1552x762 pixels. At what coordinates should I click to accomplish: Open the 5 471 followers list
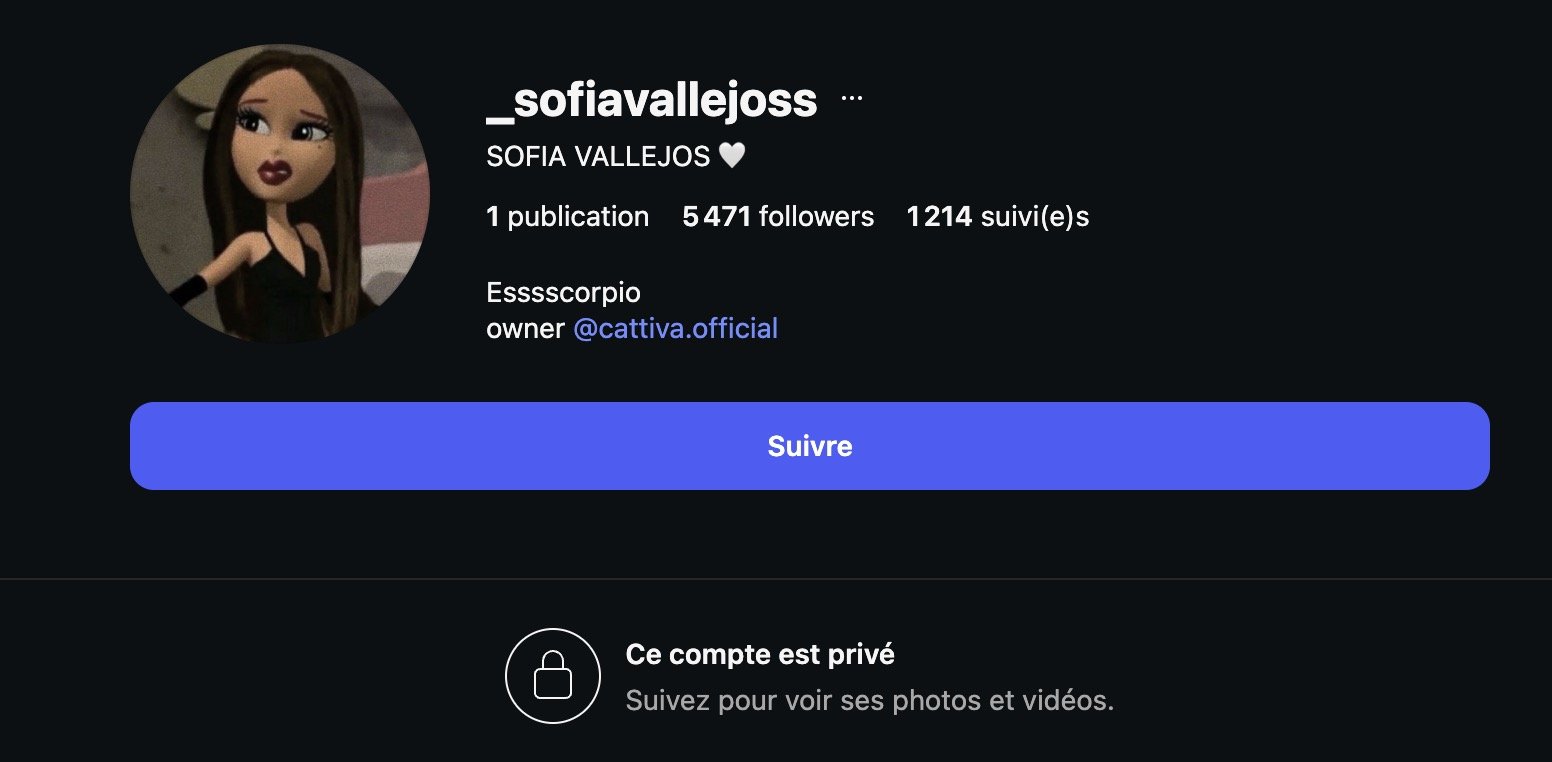[777, 217]
